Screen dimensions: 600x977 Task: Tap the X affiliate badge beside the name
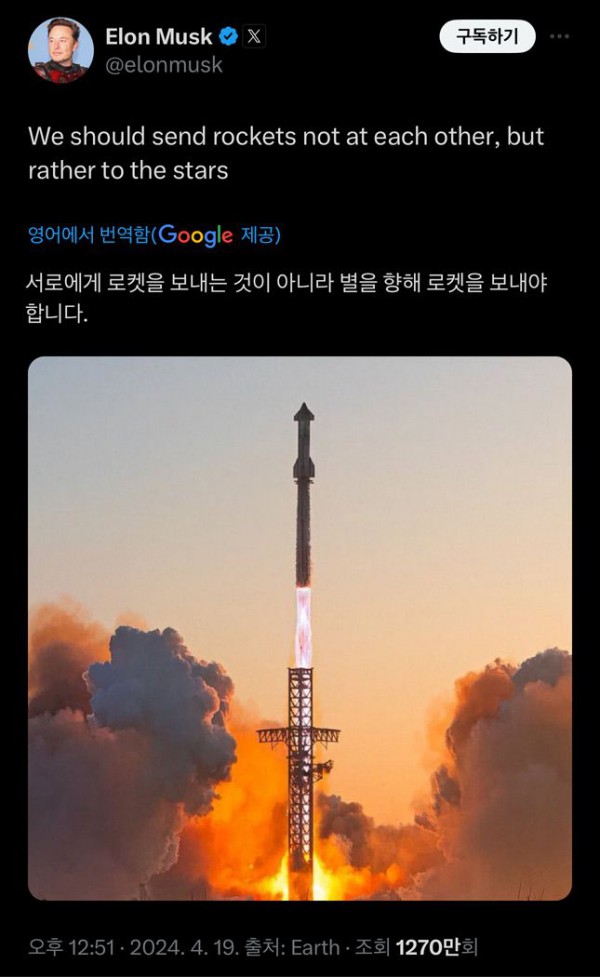pyautogui.click(x=255, y=37)
